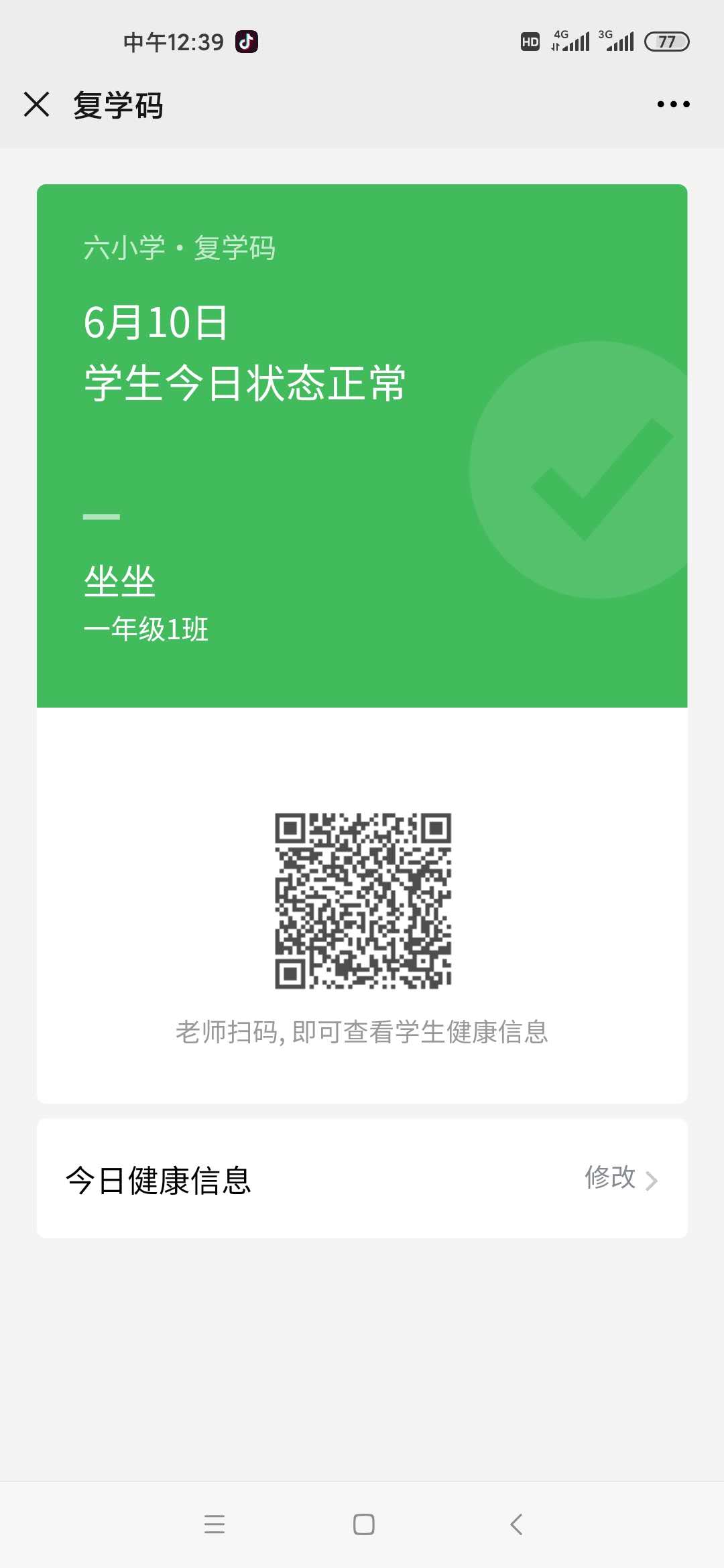Tap 修改 to edit today's health info
The height and width of the screenshot is (1568, 724).
tap(620, 1178)
